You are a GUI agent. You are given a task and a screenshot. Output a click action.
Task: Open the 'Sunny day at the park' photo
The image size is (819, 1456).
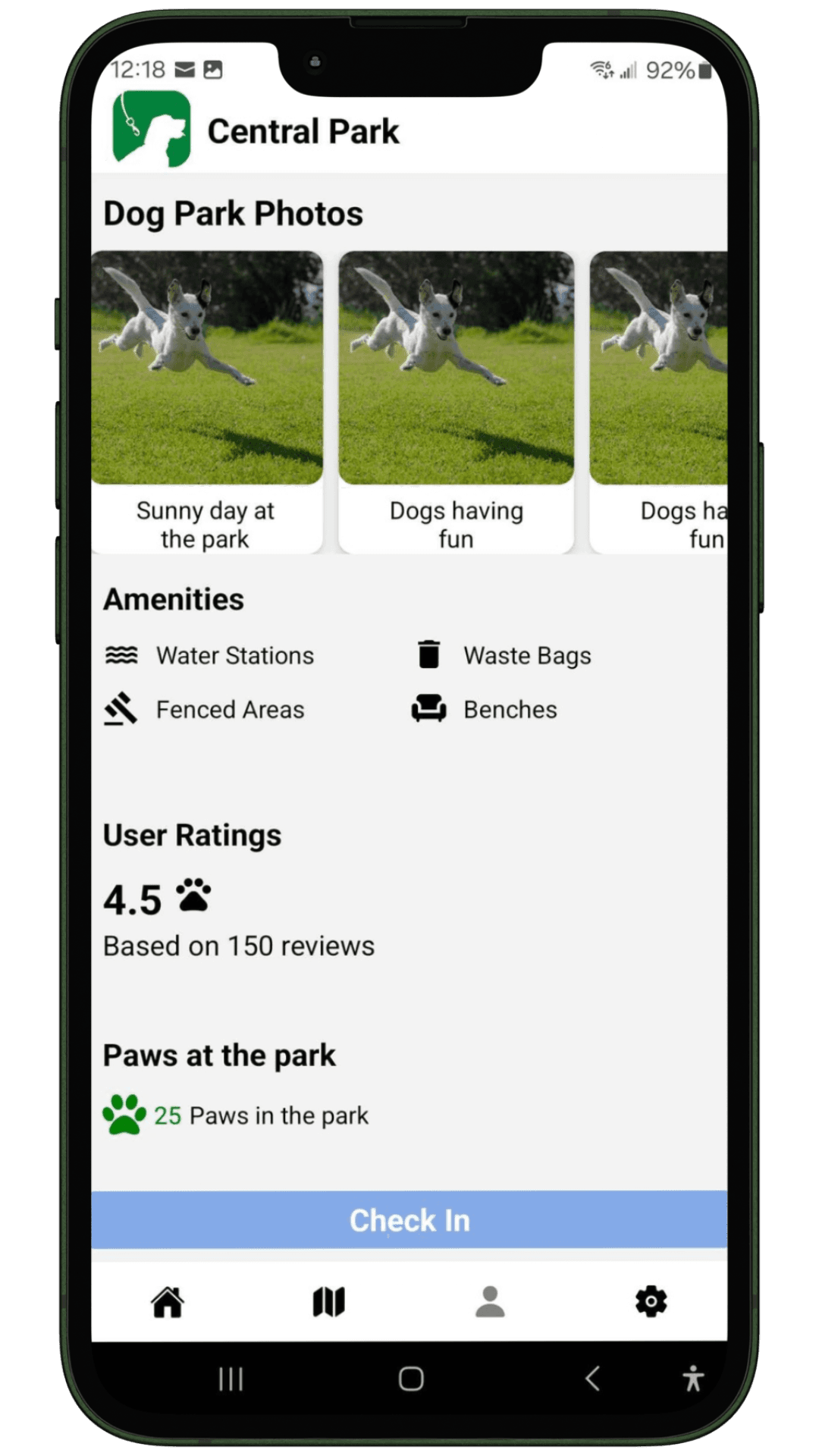tap(206, 369)
